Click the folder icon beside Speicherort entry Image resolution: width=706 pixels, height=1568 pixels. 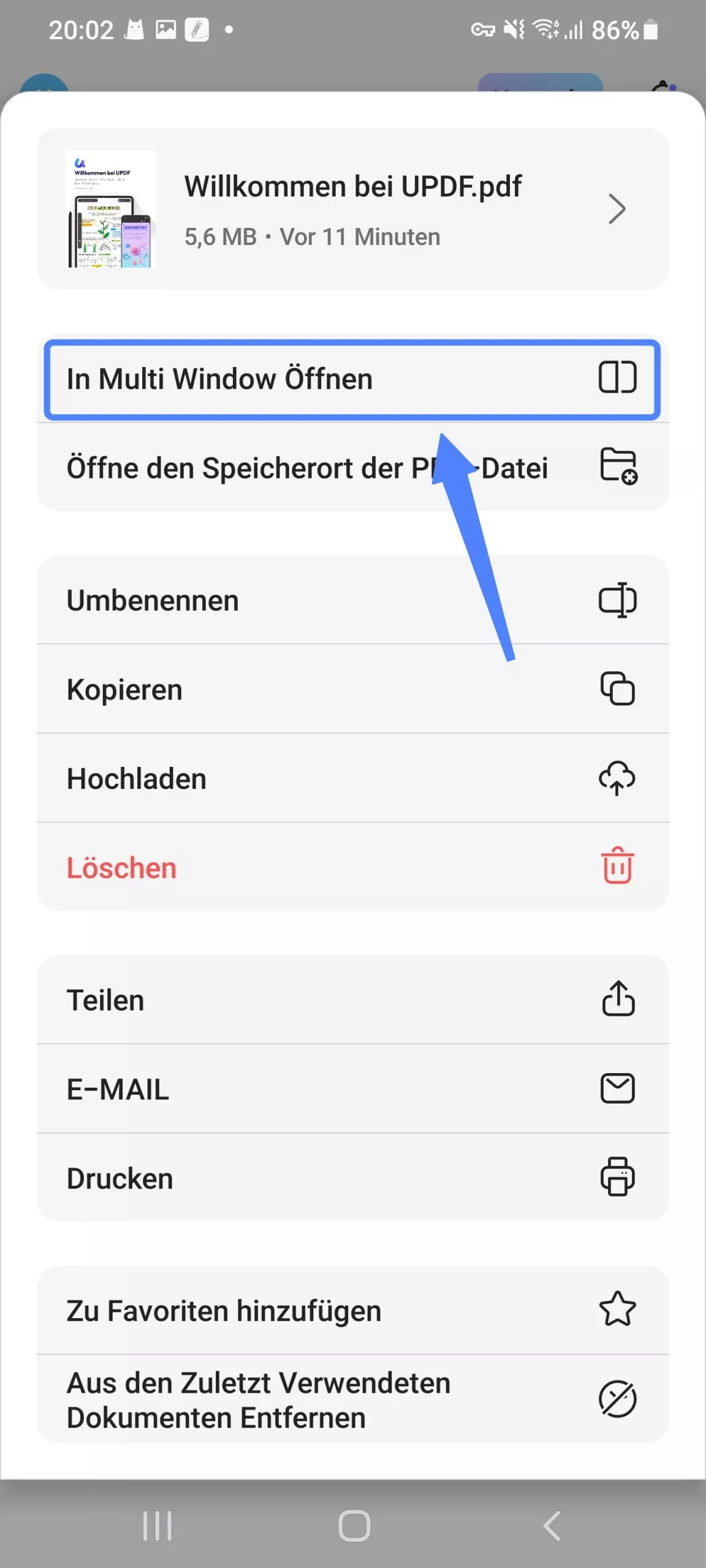[618, 469]
